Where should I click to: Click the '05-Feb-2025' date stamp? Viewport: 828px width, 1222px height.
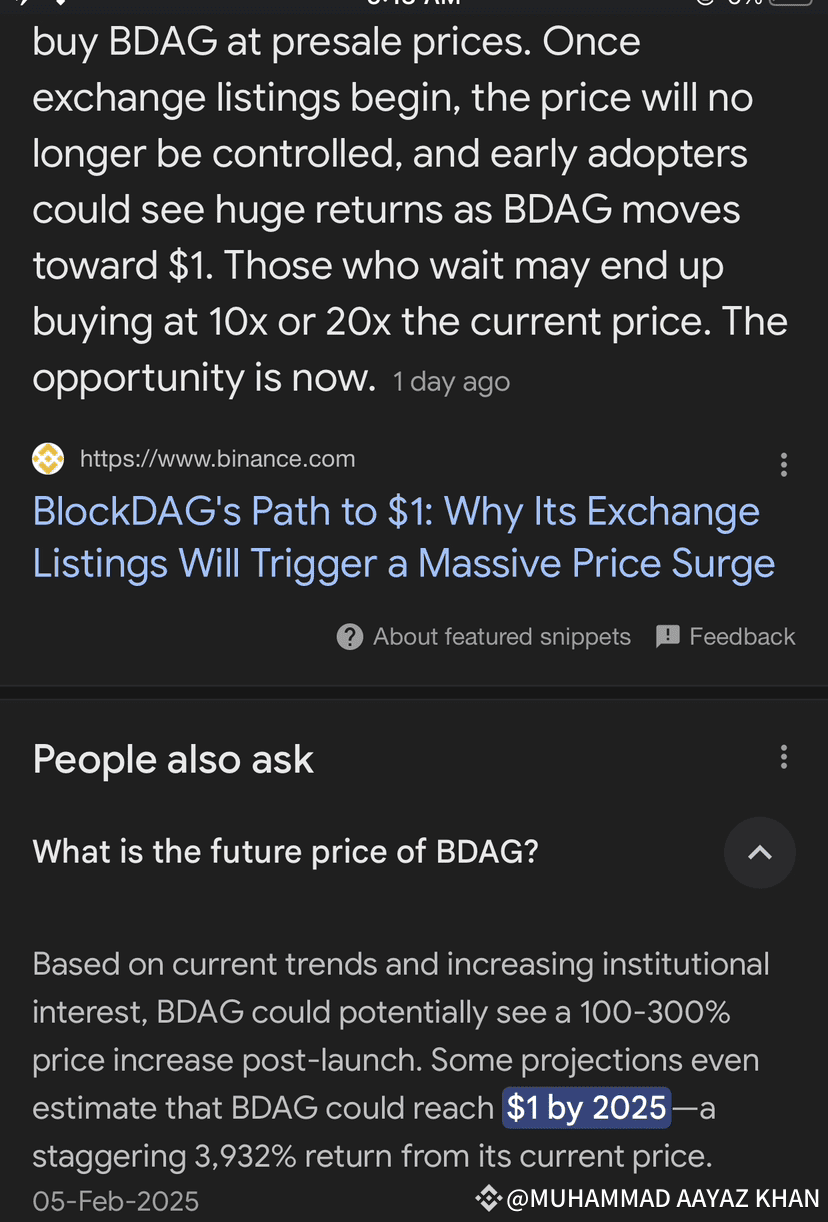[115, 1200]
